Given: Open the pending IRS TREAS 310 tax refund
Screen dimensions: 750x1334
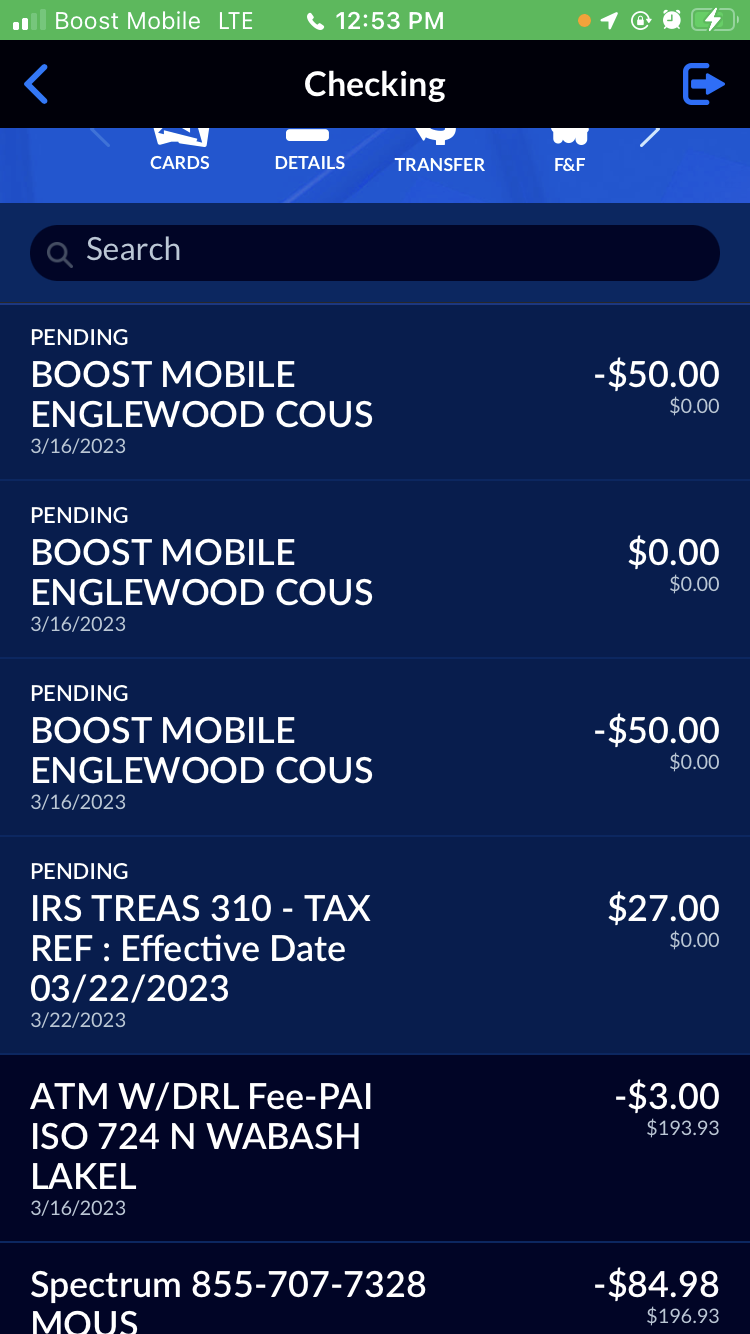Looking at the screenshot, I should point(375,945).
